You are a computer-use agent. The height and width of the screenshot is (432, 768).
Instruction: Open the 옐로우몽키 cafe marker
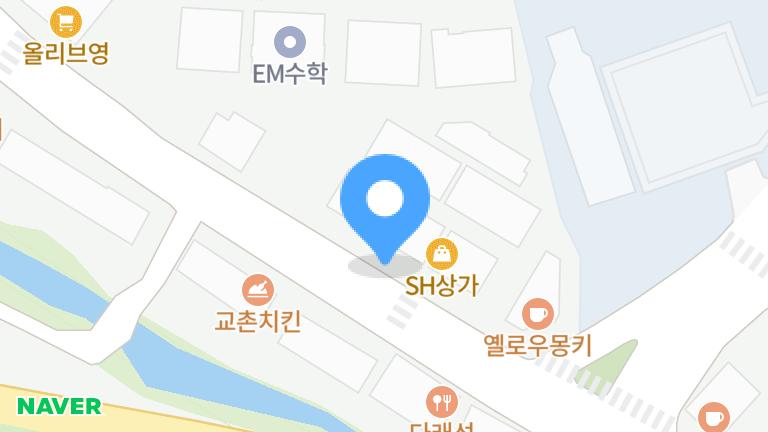coord(537,314)
